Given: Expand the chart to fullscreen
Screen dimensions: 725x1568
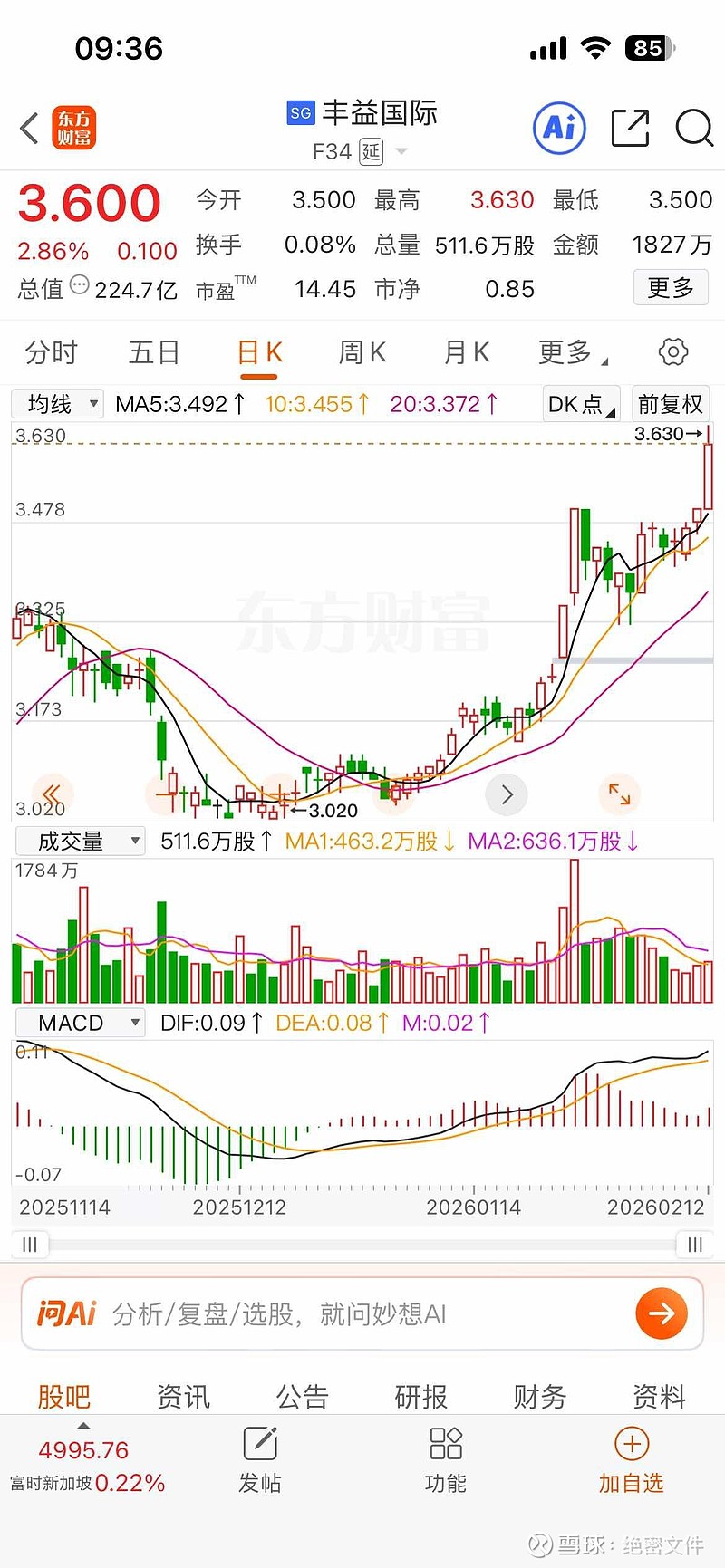Looking at the screenshot, I should point(620,794).
